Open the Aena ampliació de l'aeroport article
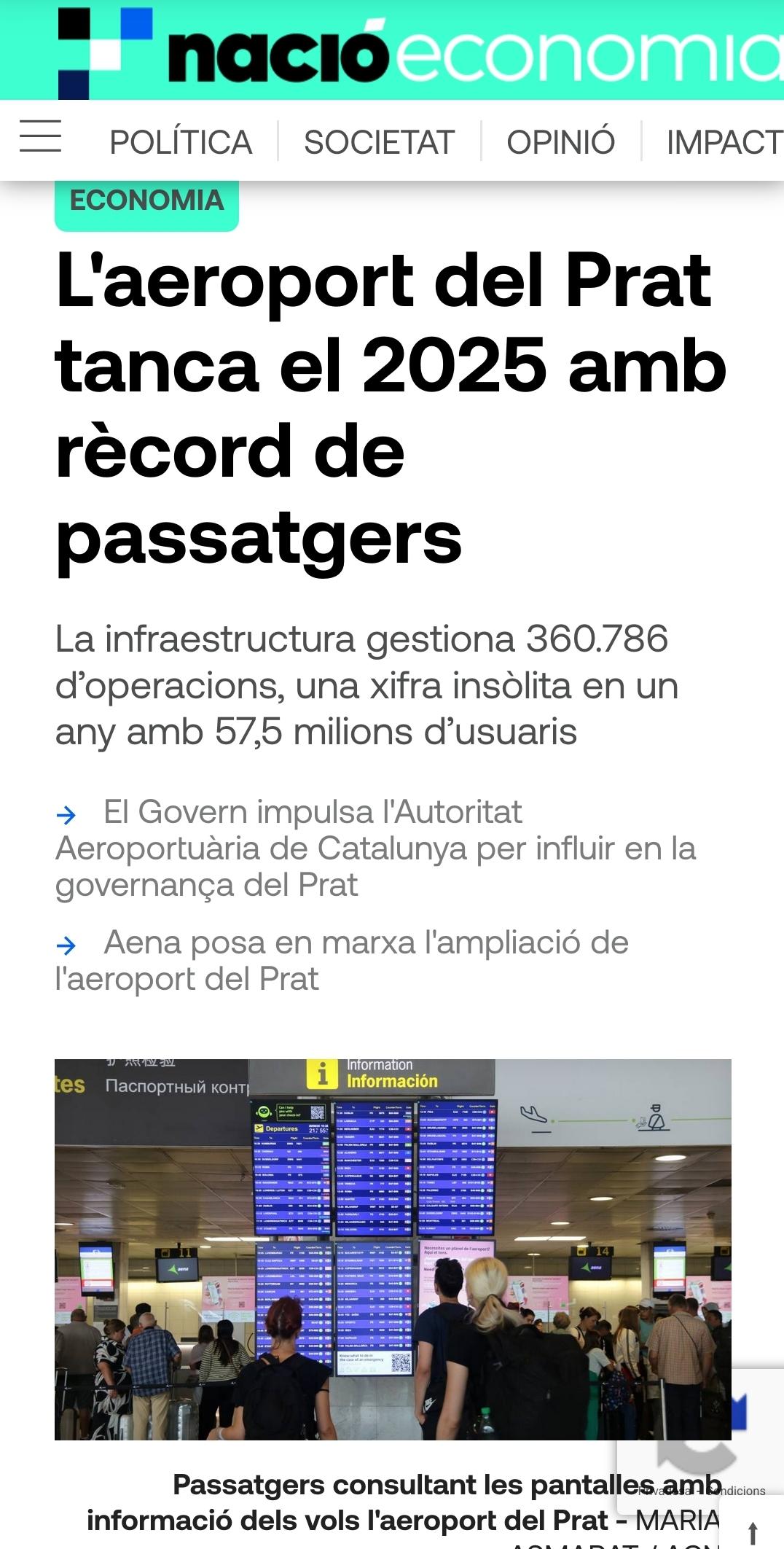The image size is (784, 1549). 342,961
